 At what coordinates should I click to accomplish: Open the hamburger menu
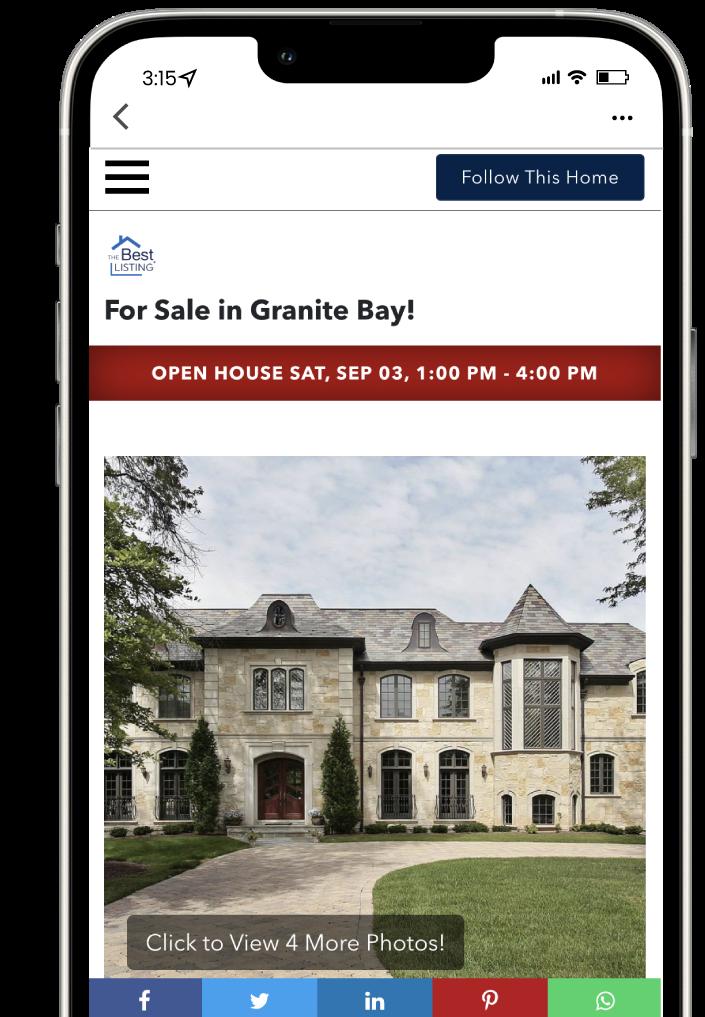[127, 177]
